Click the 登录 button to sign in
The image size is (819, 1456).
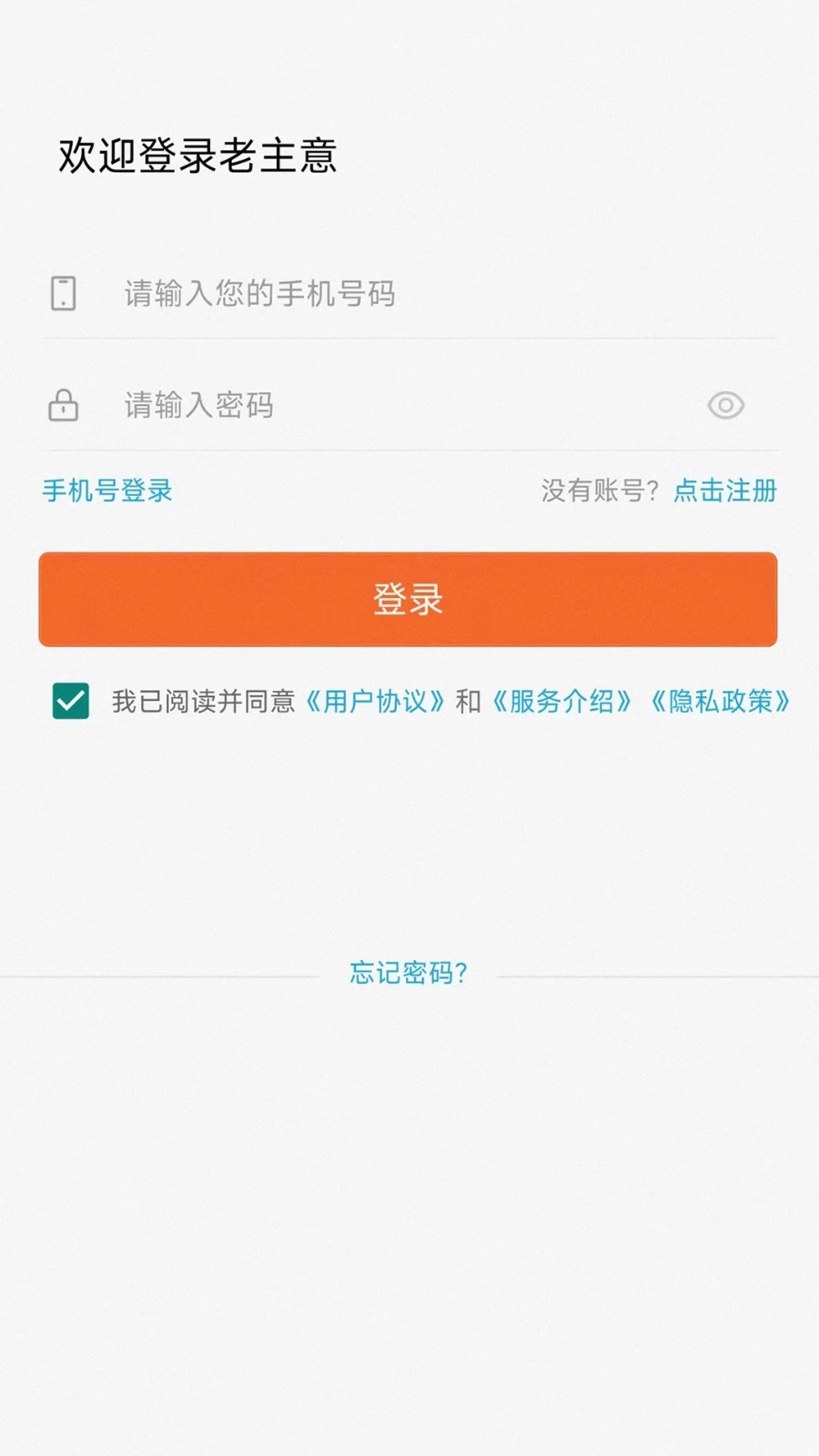point(409,601)
